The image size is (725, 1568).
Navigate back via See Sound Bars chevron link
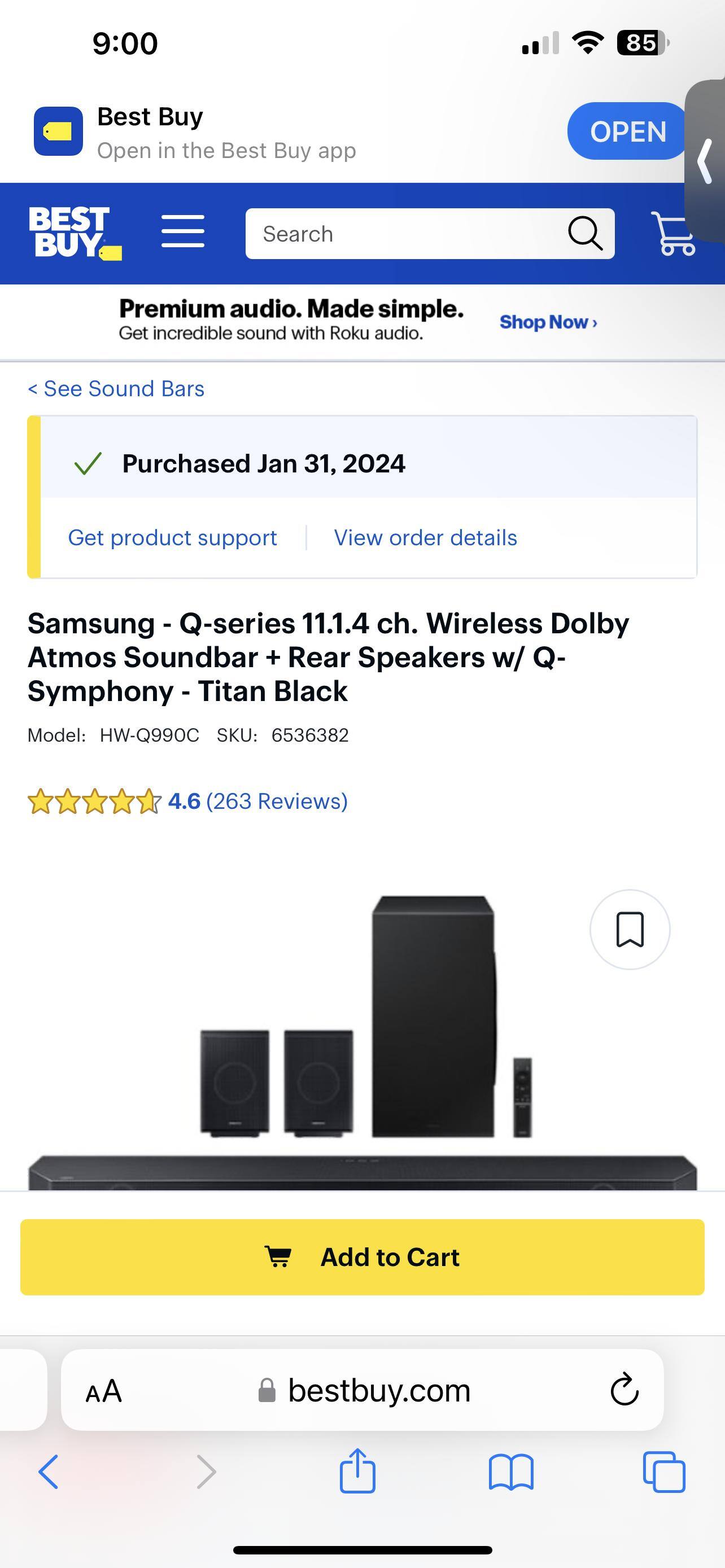(x=116, y=388)
